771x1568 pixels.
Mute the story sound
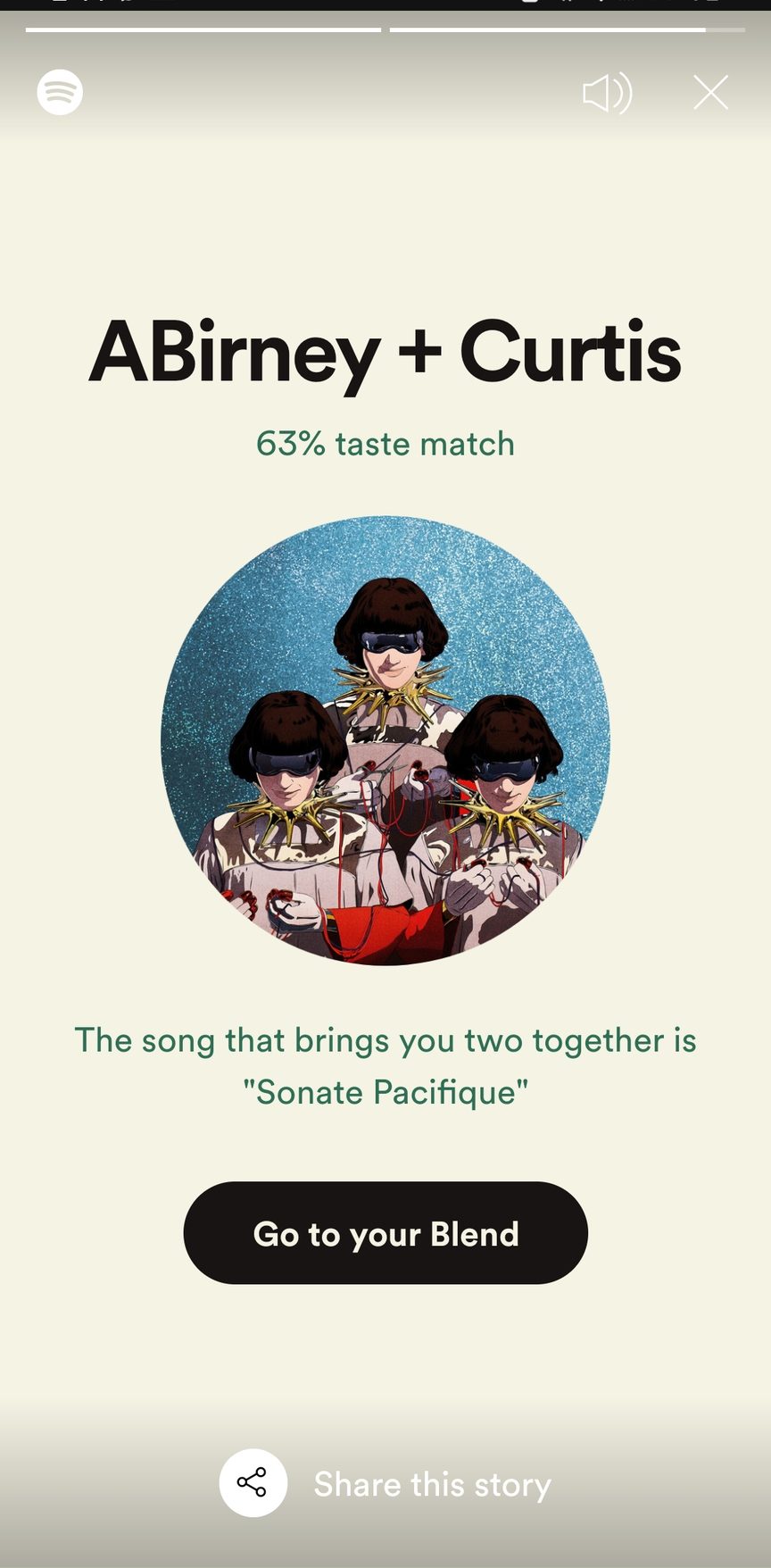click(607, 93)
